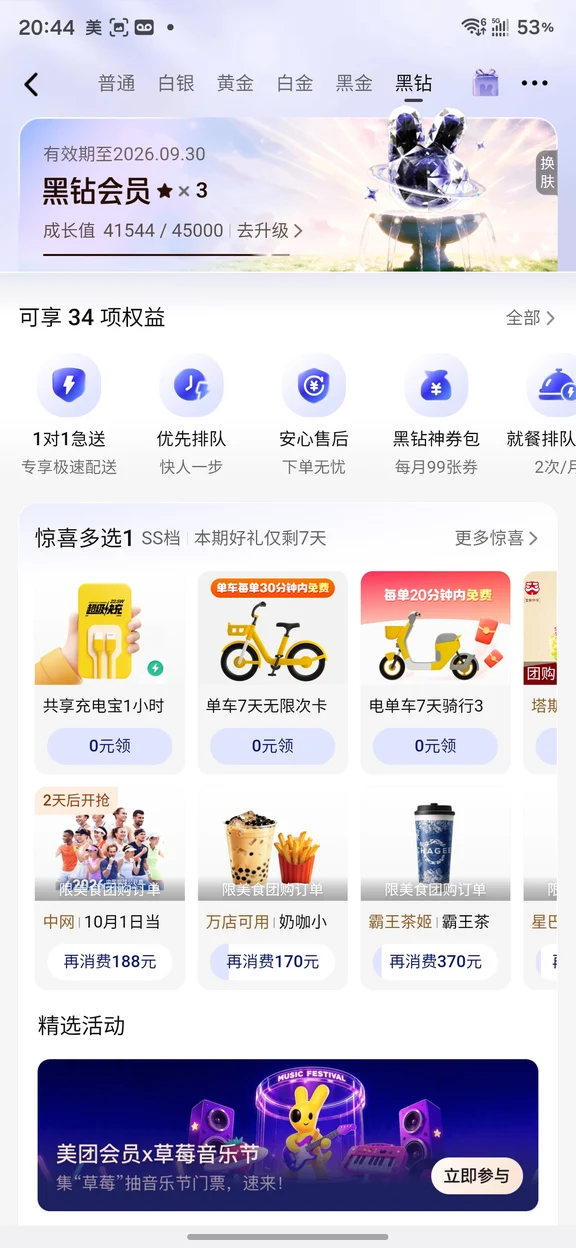Screen dimensions: 576x1248
Task: Switch to the 普通 tier tab
Action: [x=117, y=83]
